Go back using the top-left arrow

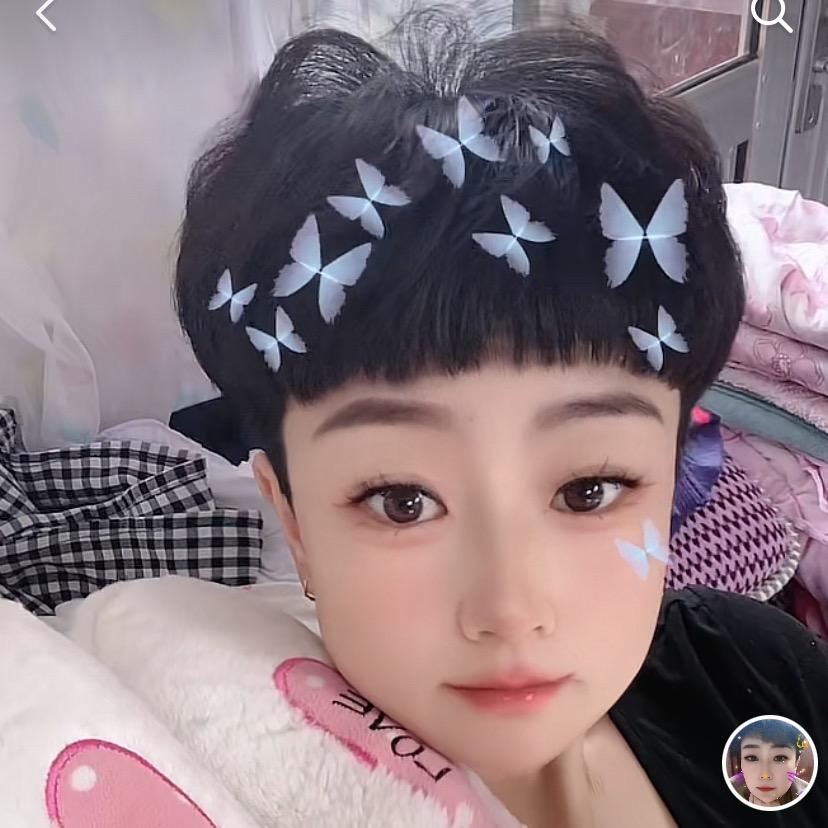[46, 14]
